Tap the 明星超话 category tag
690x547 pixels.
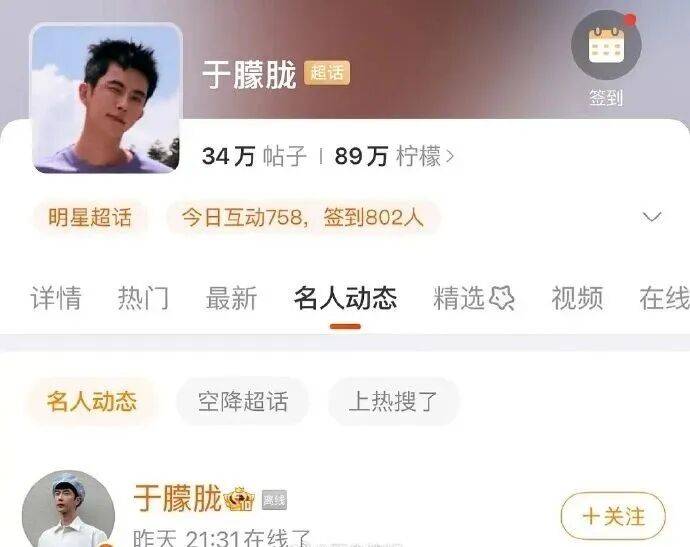click(x=90, y=217)
